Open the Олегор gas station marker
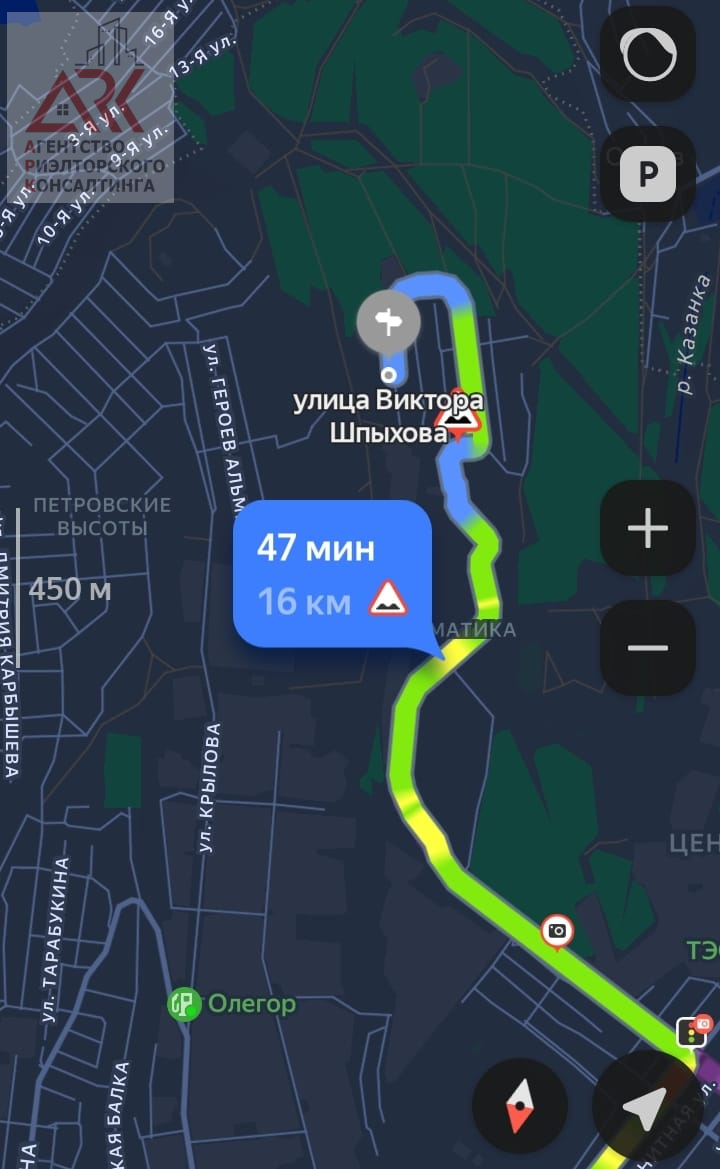The height and width of the screenshot is (1169, 720). coord(184,1003)
